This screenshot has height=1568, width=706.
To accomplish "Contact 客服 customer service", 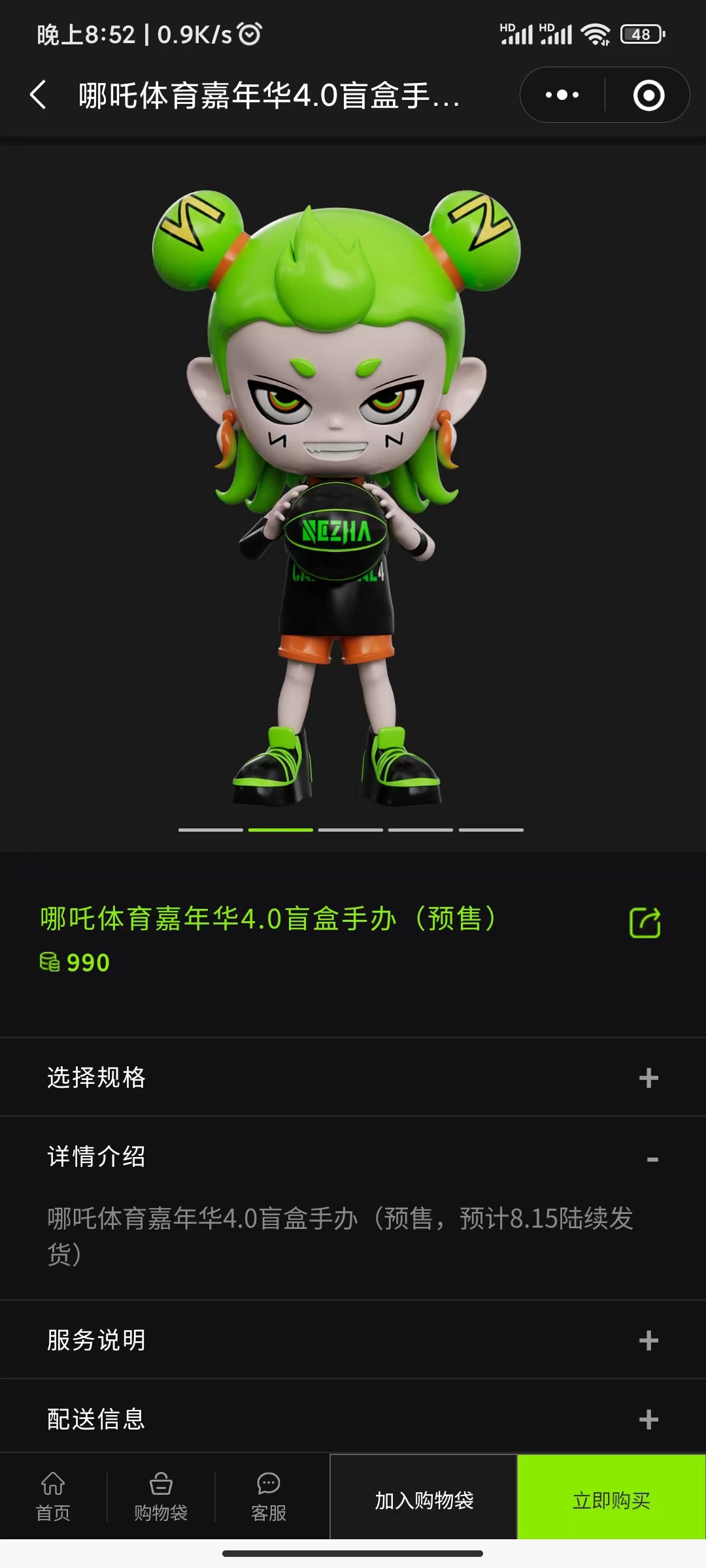I will pos(269,1497).
